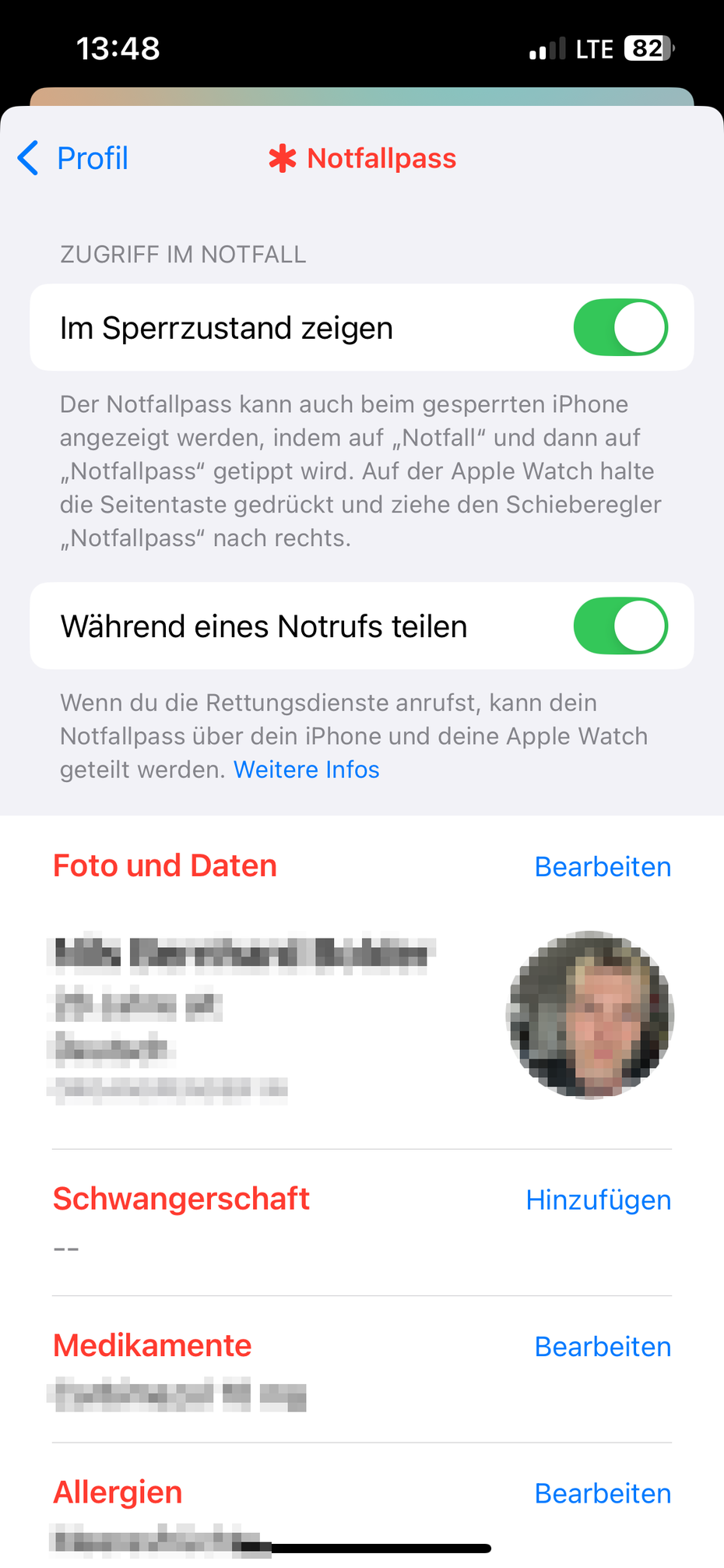Screen dimensions: 724x1568
Task: Tap Bearbeiten next to Allergien
Action: pos(603,1493)
